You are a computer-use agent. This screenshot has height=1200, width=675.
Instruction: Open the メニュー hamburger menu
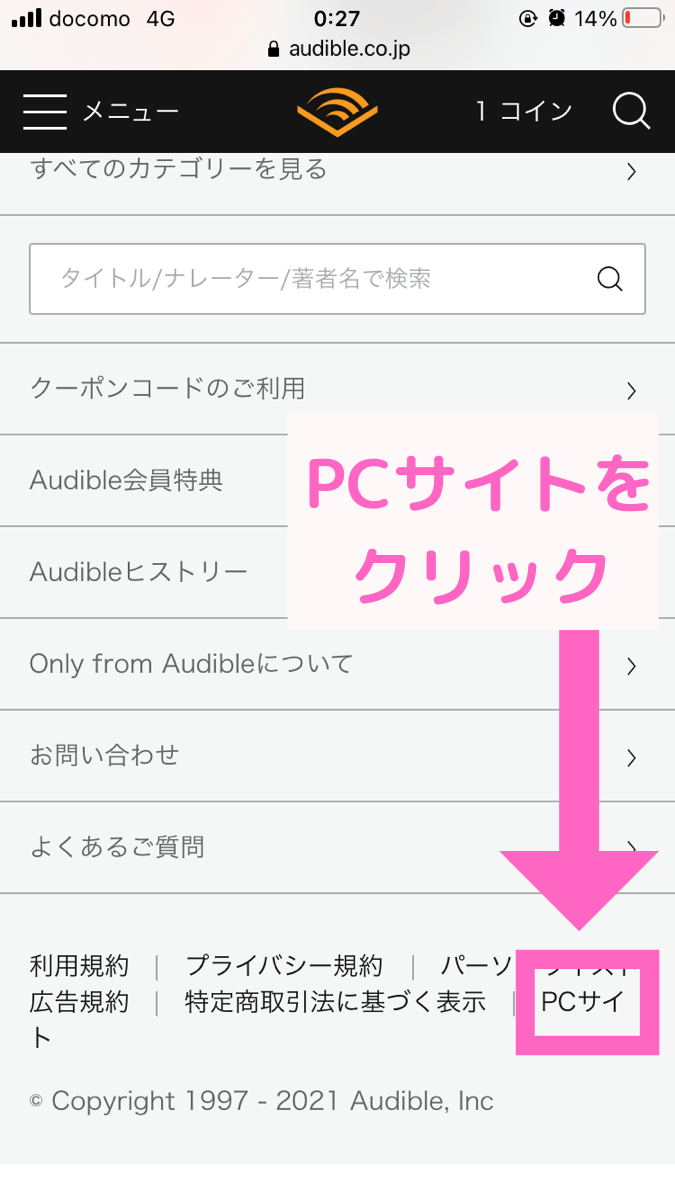tap(100, 111)
